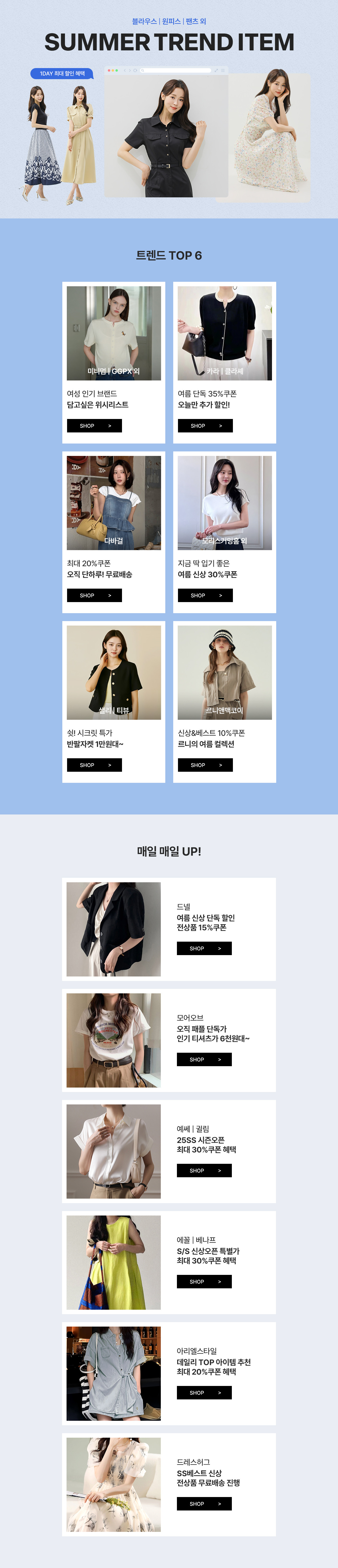Open the 에꼴 | 베나프 yellow dress image
The height and width of the screenshot is (1568, 338).
point(114,1262)
